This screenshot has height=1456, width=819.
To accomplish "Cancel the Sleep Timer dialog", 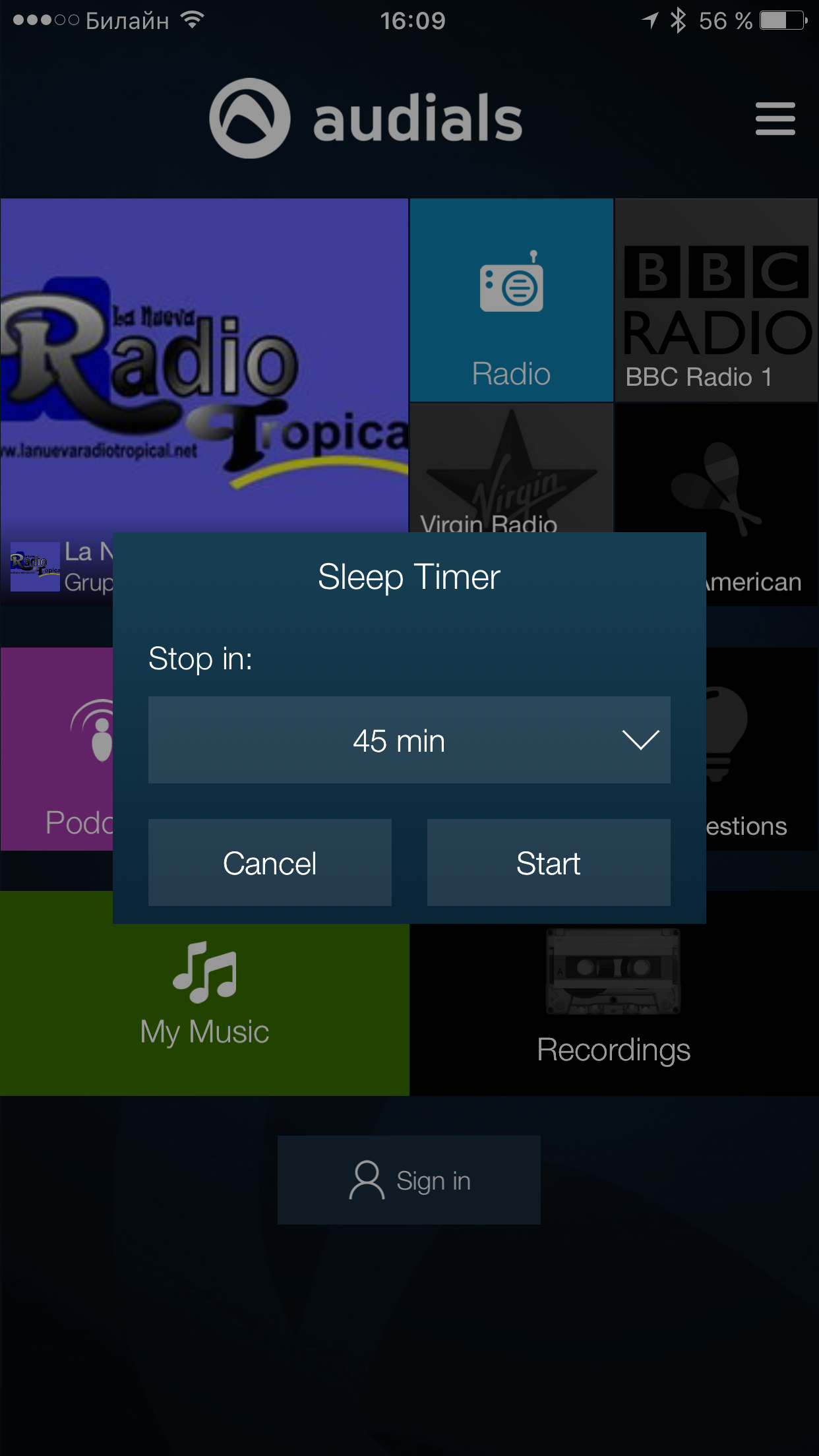I will pyautogui.click(x=270, y=863).
